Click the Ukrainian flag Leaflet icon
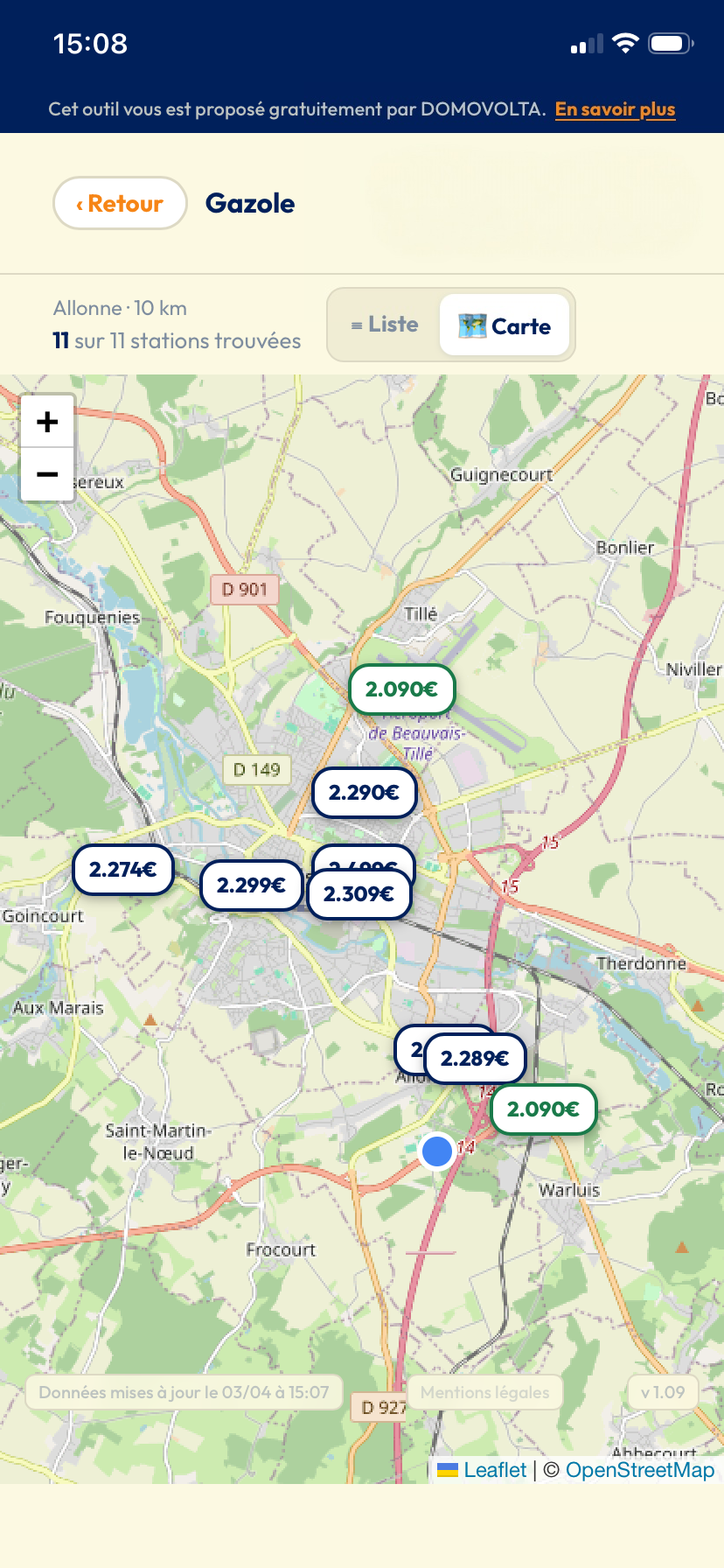This screenshot has height=1568, width=724. [x=449, y=1470]
